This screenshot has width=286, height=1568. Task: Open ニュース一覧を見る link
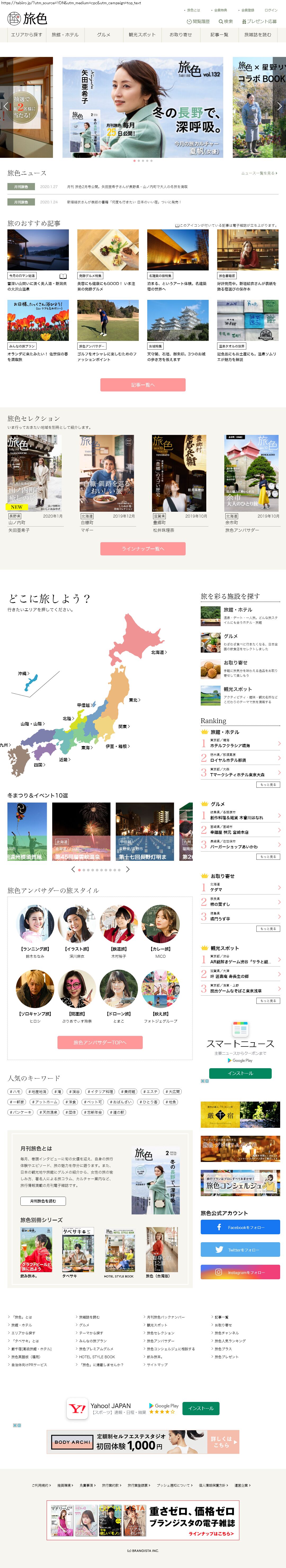pos(259,173)
